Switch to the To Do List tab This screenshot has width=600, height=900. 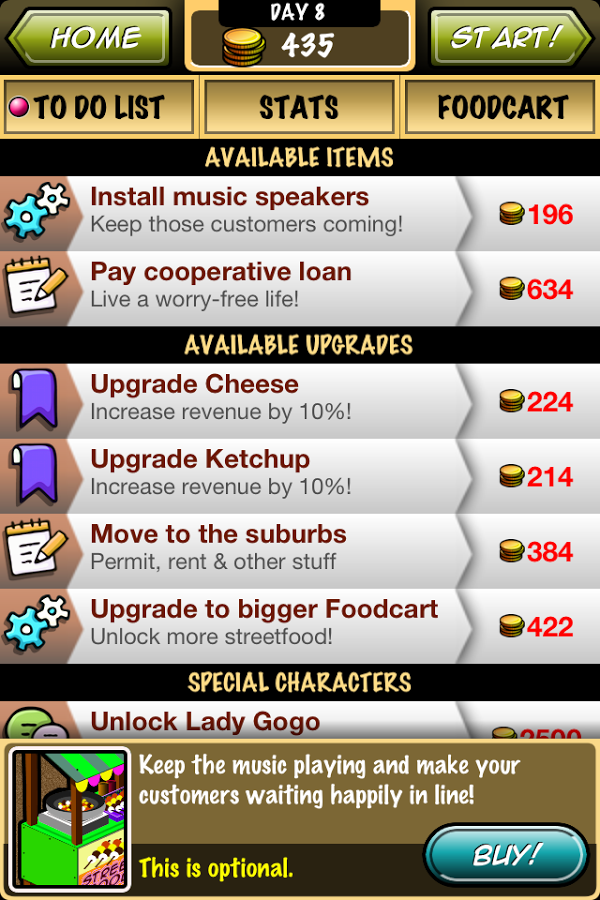pyautogui.click(x=98, y=107)
